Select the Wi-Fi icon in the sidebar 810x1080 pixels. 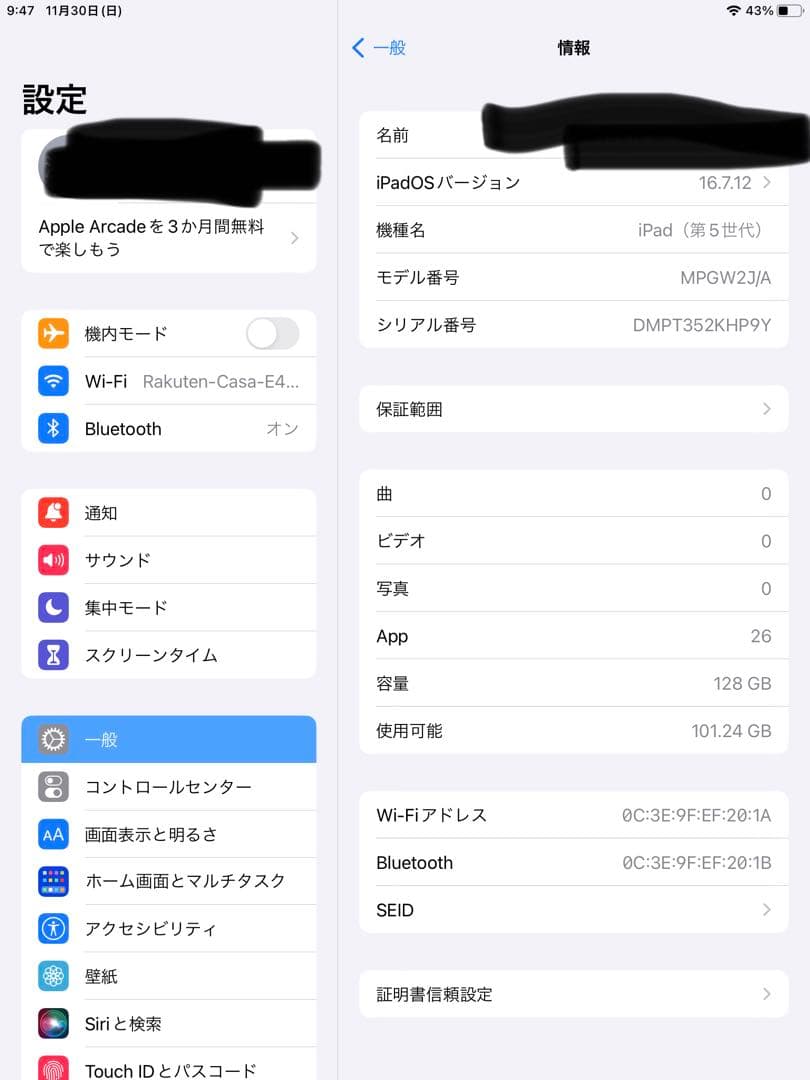coord(53,381)
